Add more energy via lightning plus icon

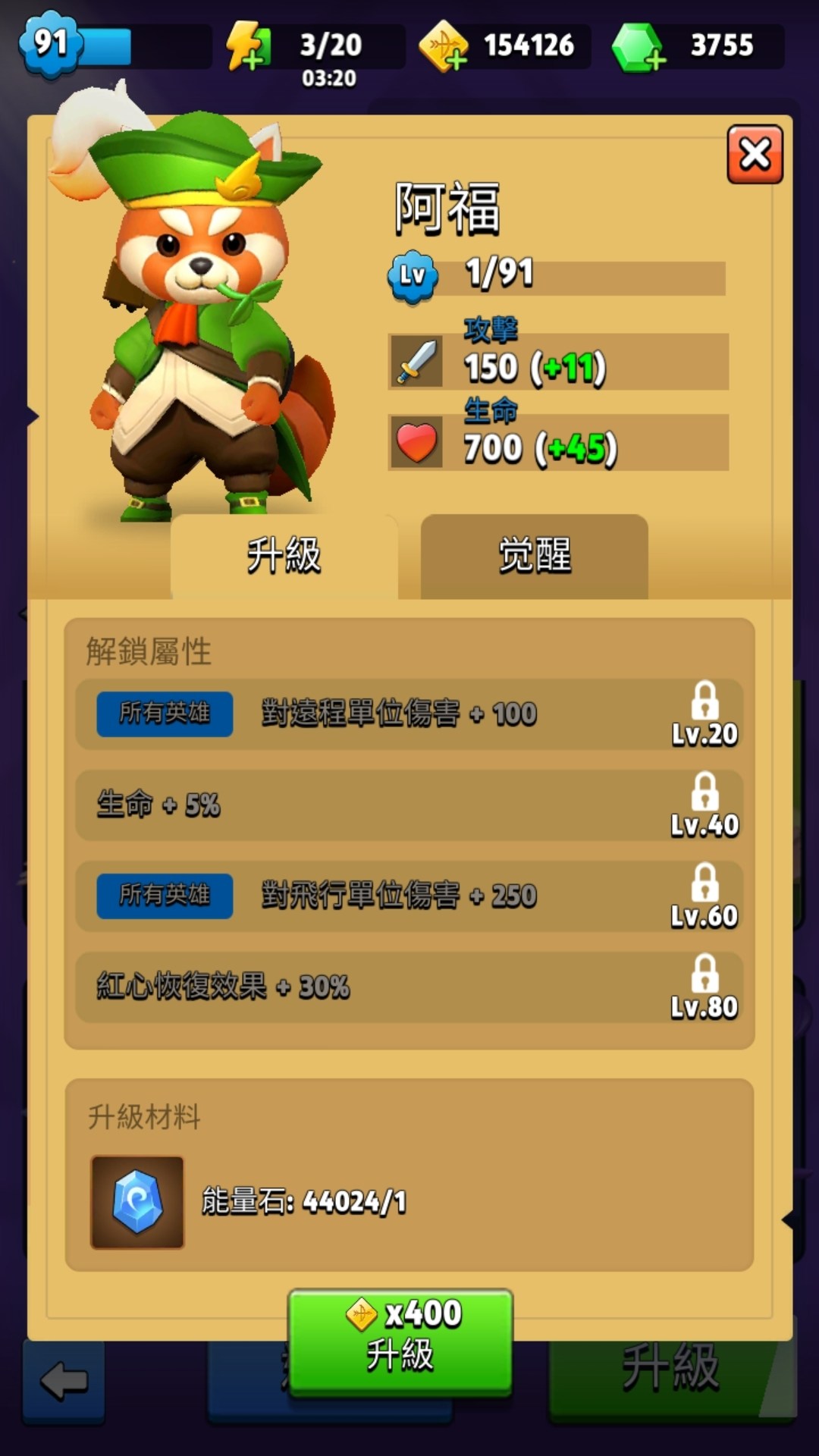coord(249,47)
